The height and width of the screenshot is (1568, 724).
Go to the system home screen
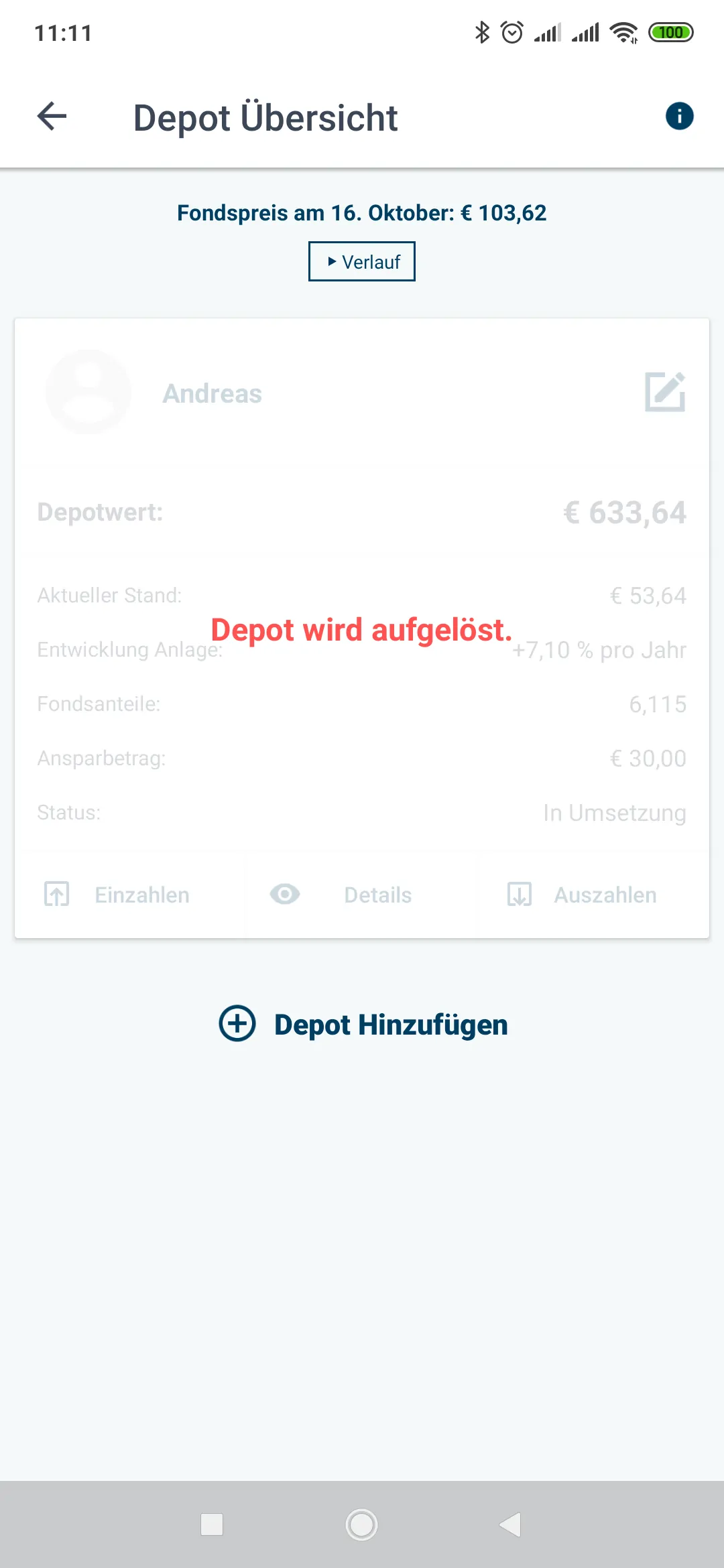(x=362, y=1524)
